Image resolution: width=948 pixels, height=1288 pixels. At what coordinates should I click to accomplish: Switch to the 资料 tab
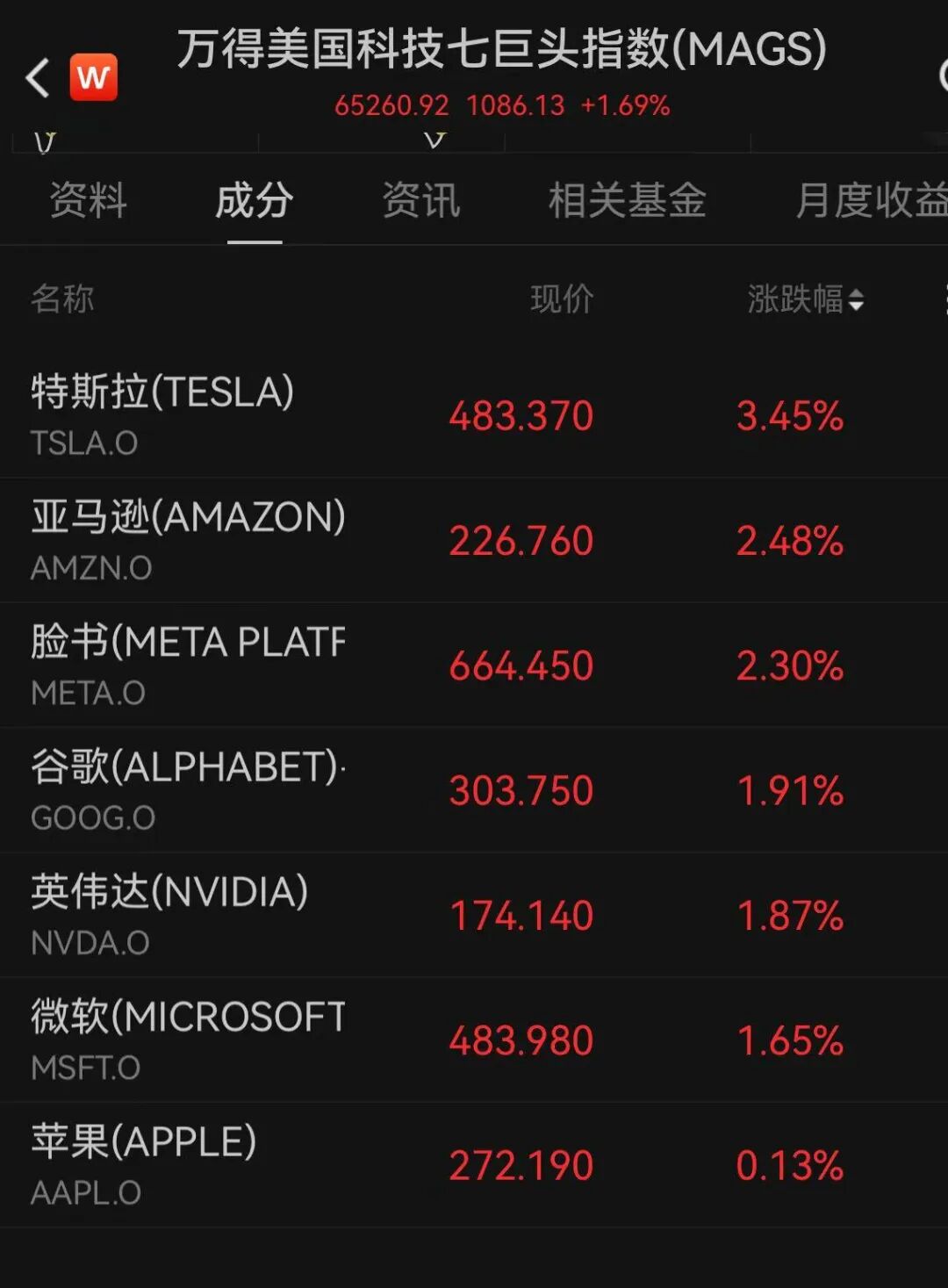pos(88,200)
